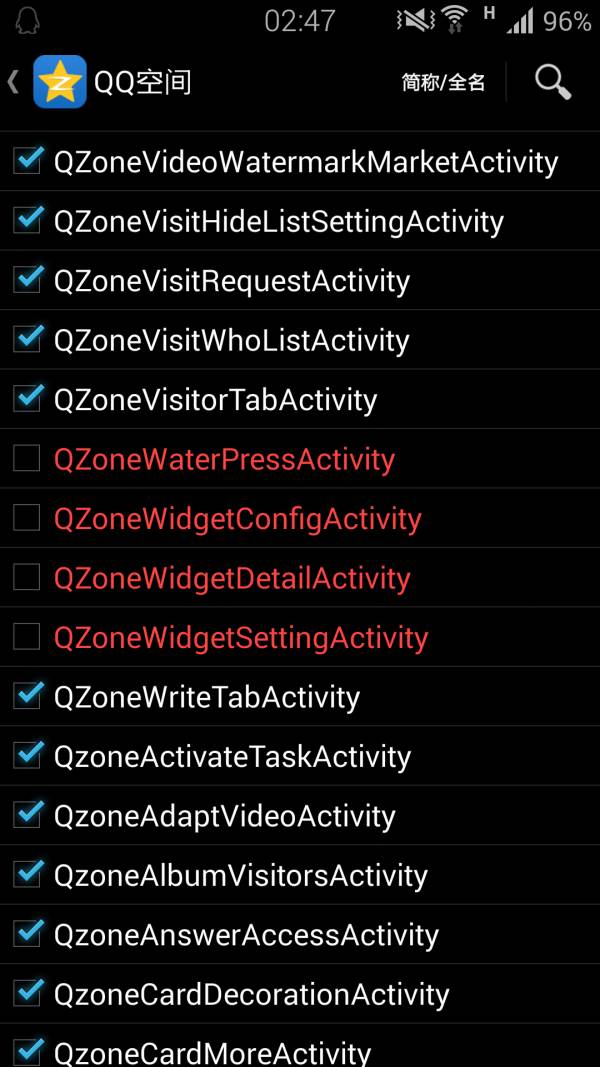This screenshot has width=600, height=1067.
Task: Disable QZoneVisitRequestActivity checkbox
Action: pos(27,280)
